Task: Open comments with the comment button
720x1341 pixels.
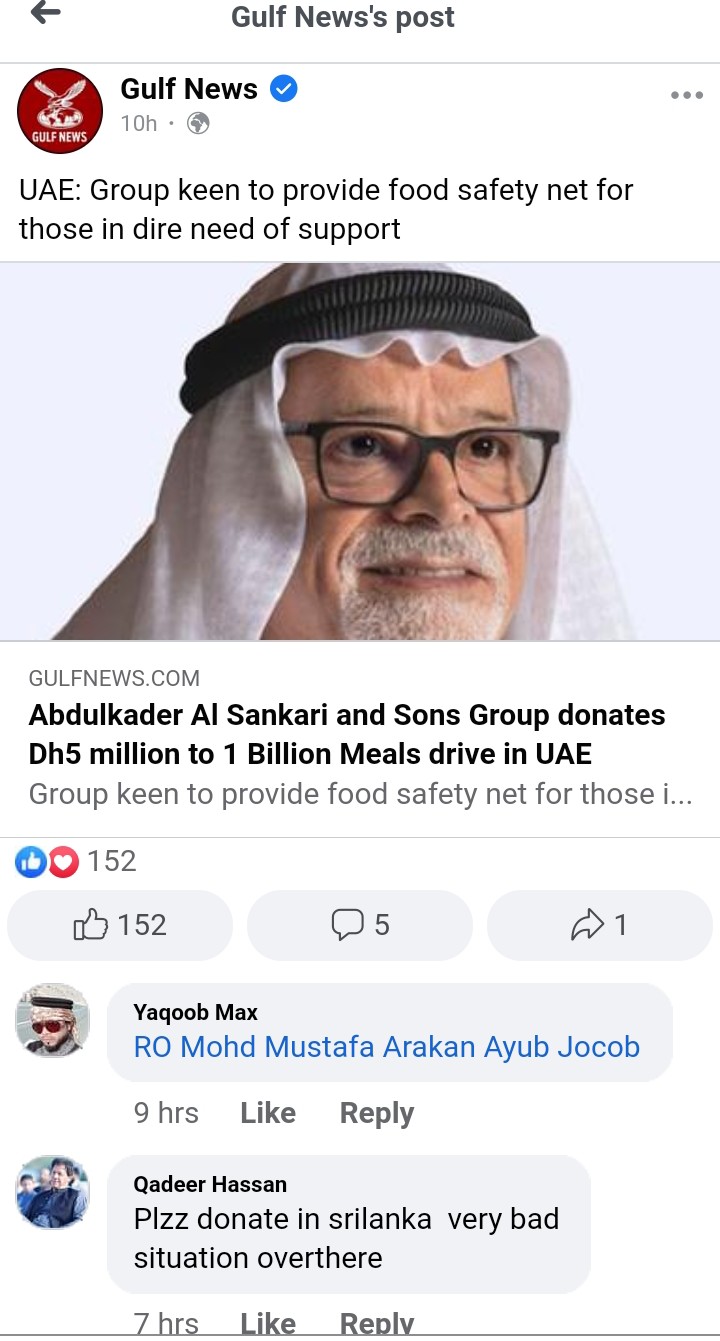Action: coord(360,925)
